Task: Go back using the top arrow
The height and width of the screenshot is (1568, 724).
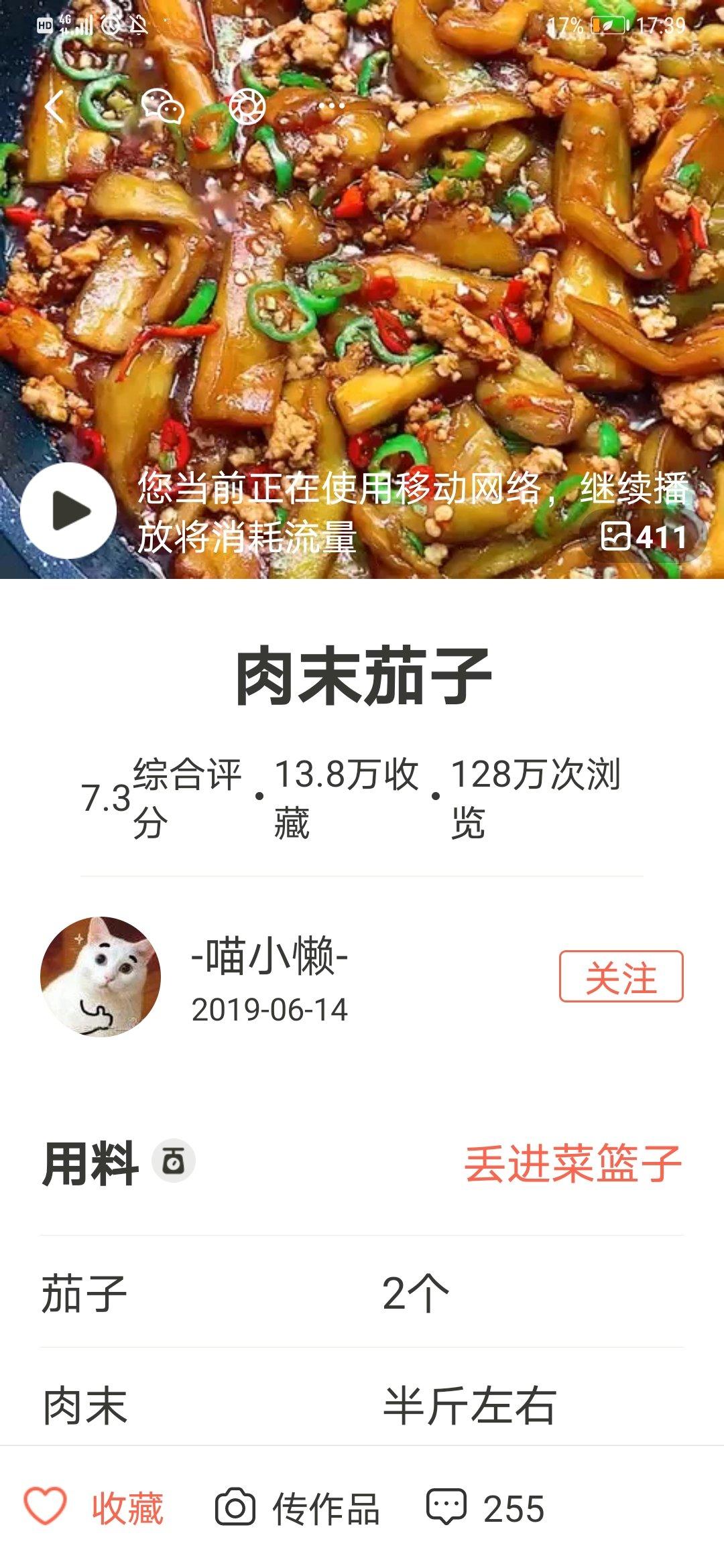Action: point(55,107)
